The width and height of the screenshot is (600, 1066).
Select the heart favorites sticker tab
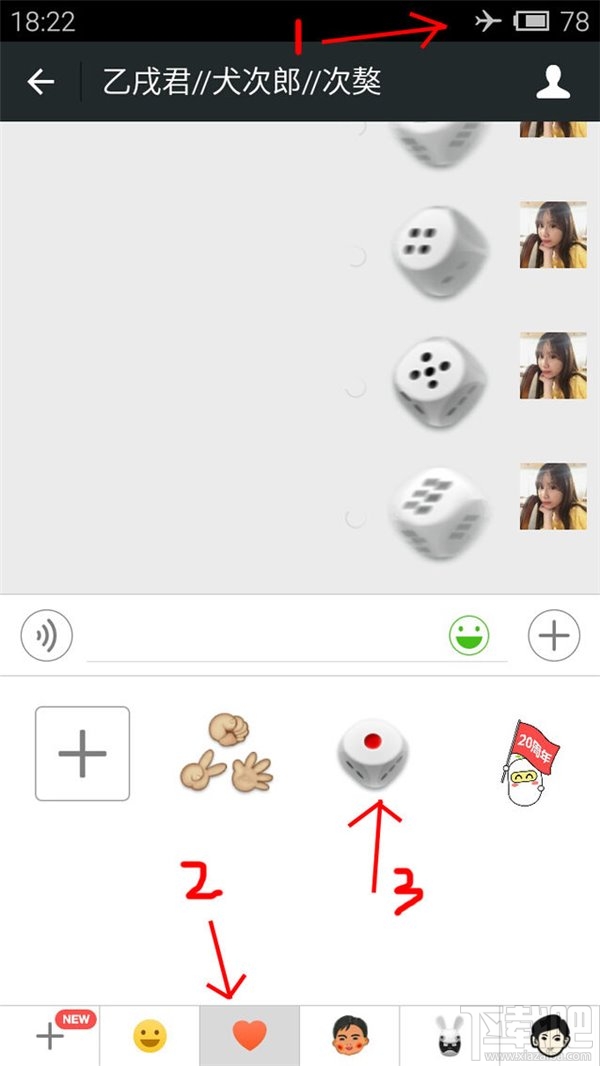pyautogui.click(x=250, y=1036)
